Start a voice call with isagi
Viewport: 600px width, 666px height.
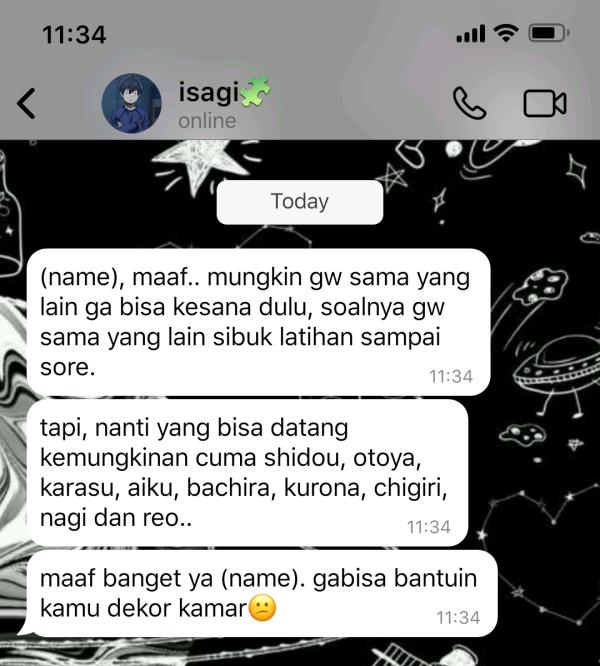469,103
